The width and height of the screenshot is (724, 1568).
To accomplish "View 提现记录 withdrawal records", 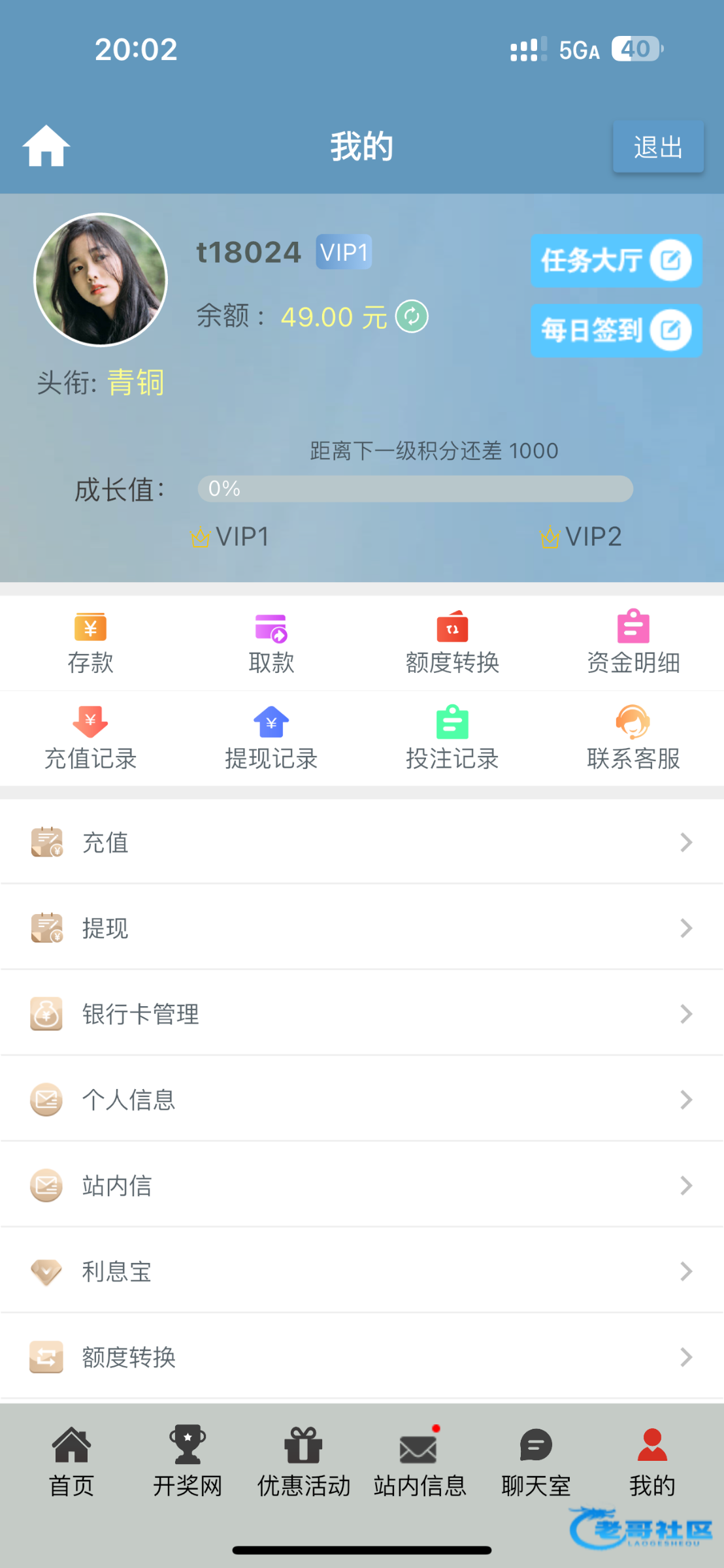I will pos(271,738).
